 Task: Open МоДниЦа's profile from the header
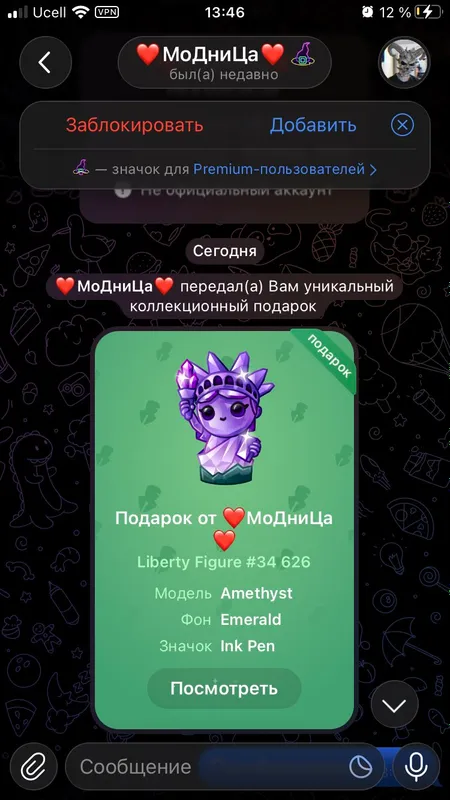tap(224, 62)
